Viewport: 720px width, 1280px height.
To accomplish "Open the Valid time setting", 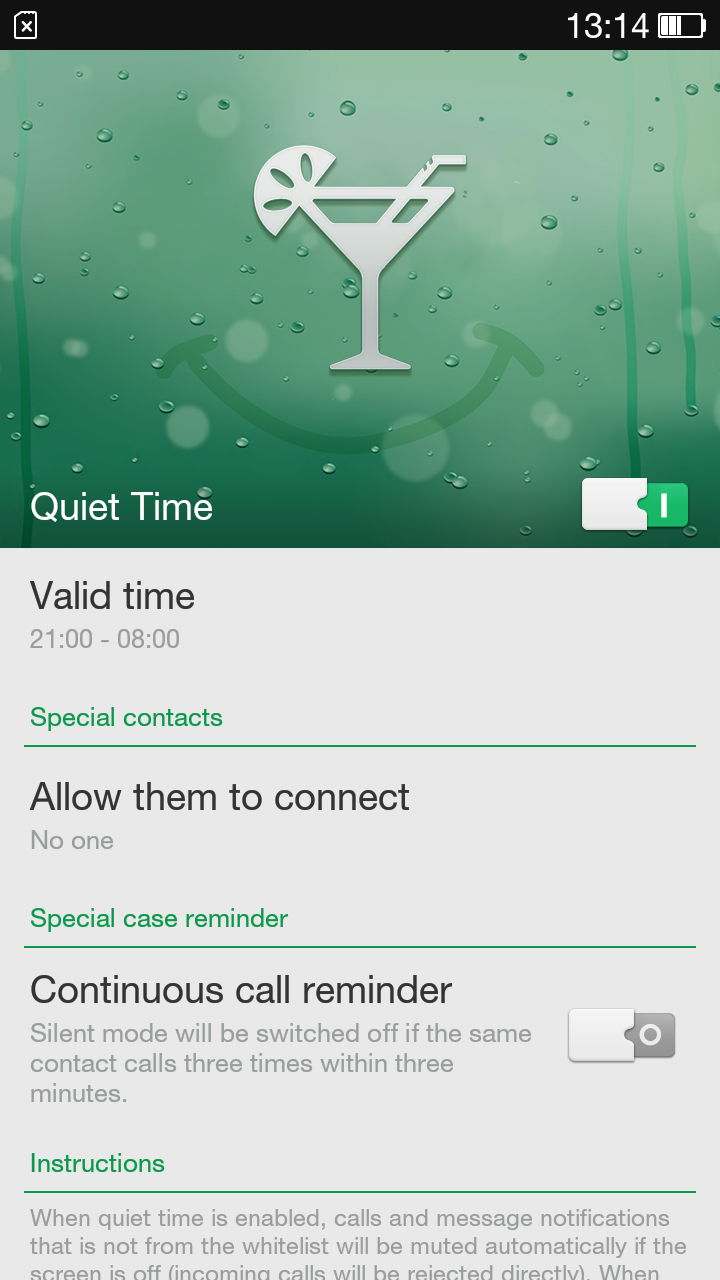I will 360,614.
